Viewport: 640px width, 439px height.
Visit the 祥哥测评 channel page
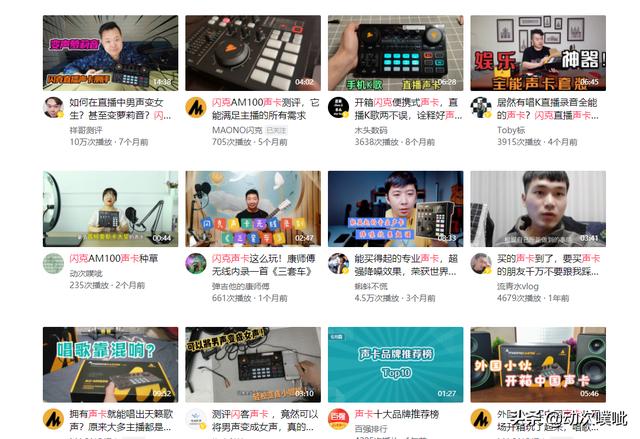[87, 130]
